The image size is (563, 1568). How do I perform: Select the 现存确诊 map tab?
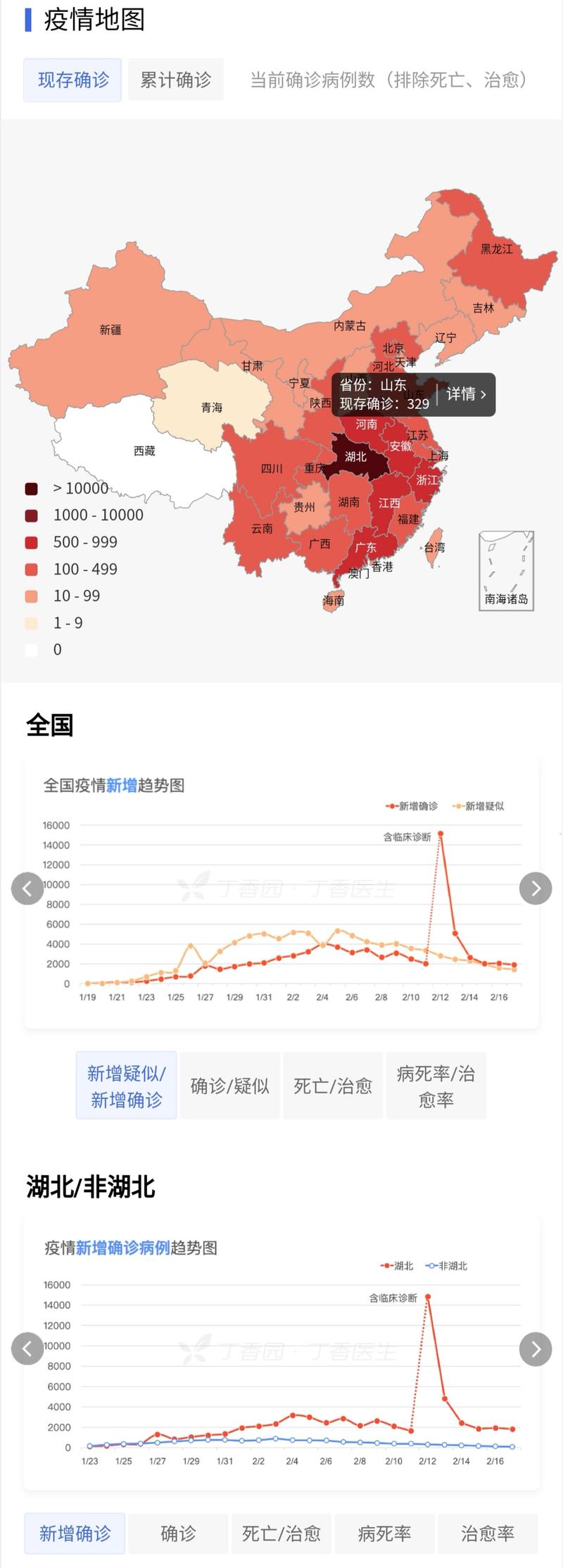(x=72, y=80)
